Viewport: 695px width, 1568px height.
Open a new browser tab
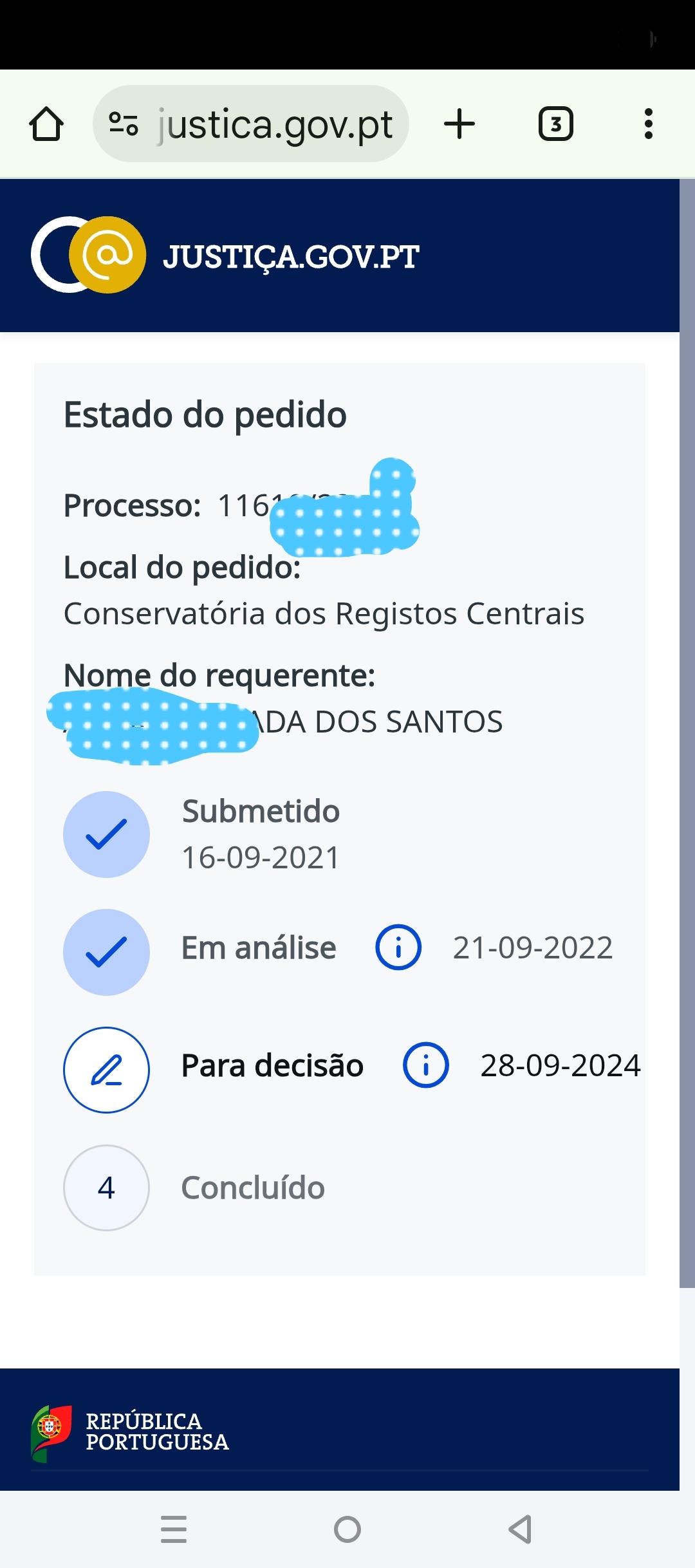[459, 124]
